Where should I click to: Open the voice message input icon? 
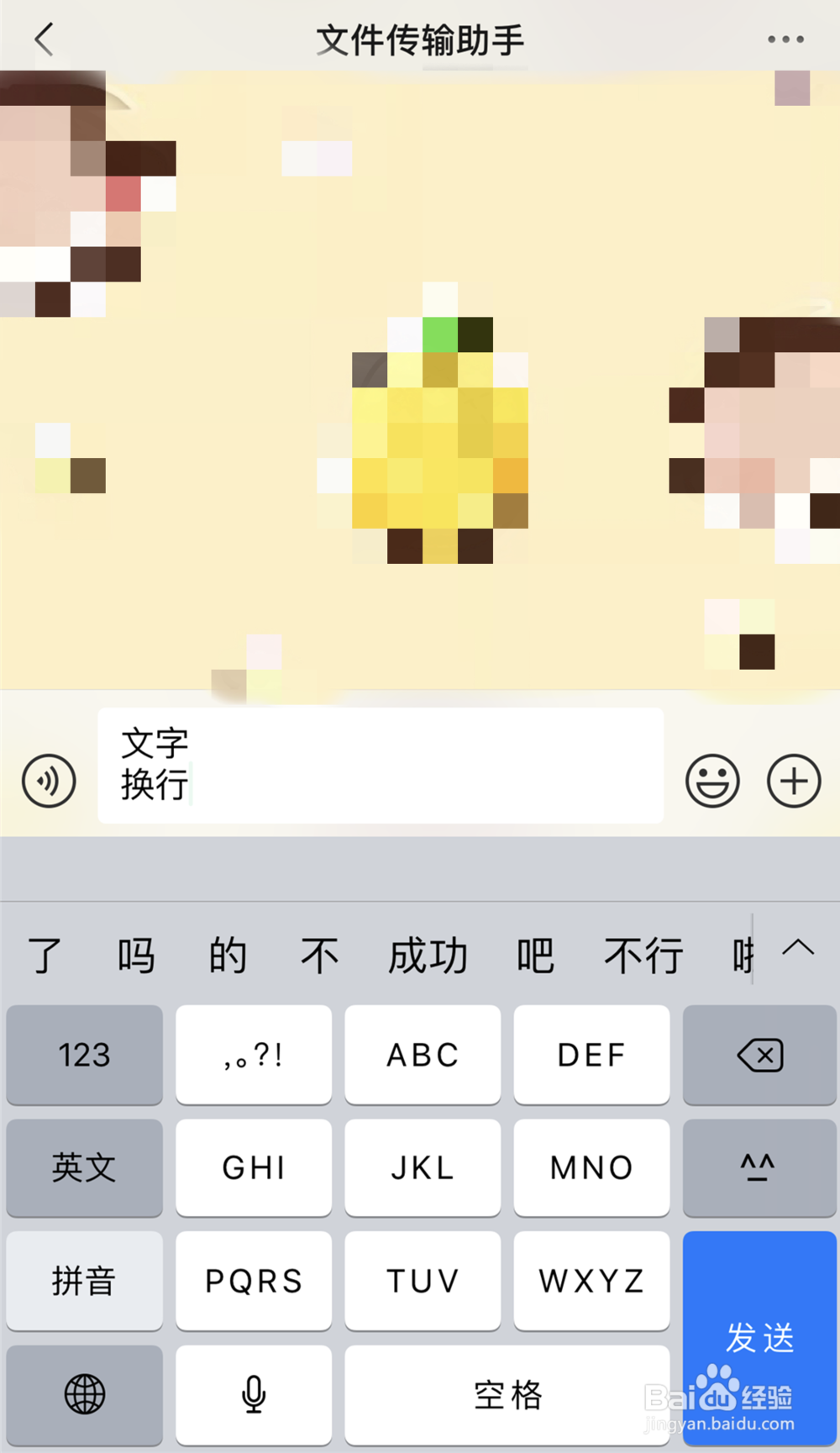tap(49, 781)
